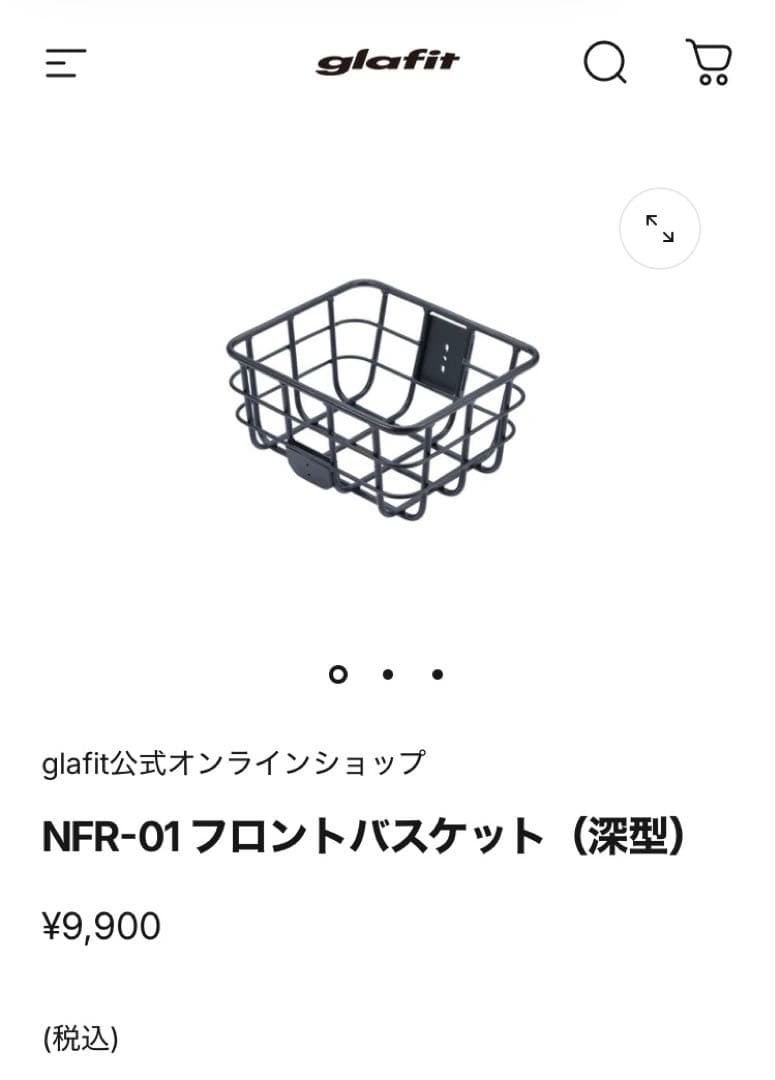Click the active carousel position indicator

(339, 674)
